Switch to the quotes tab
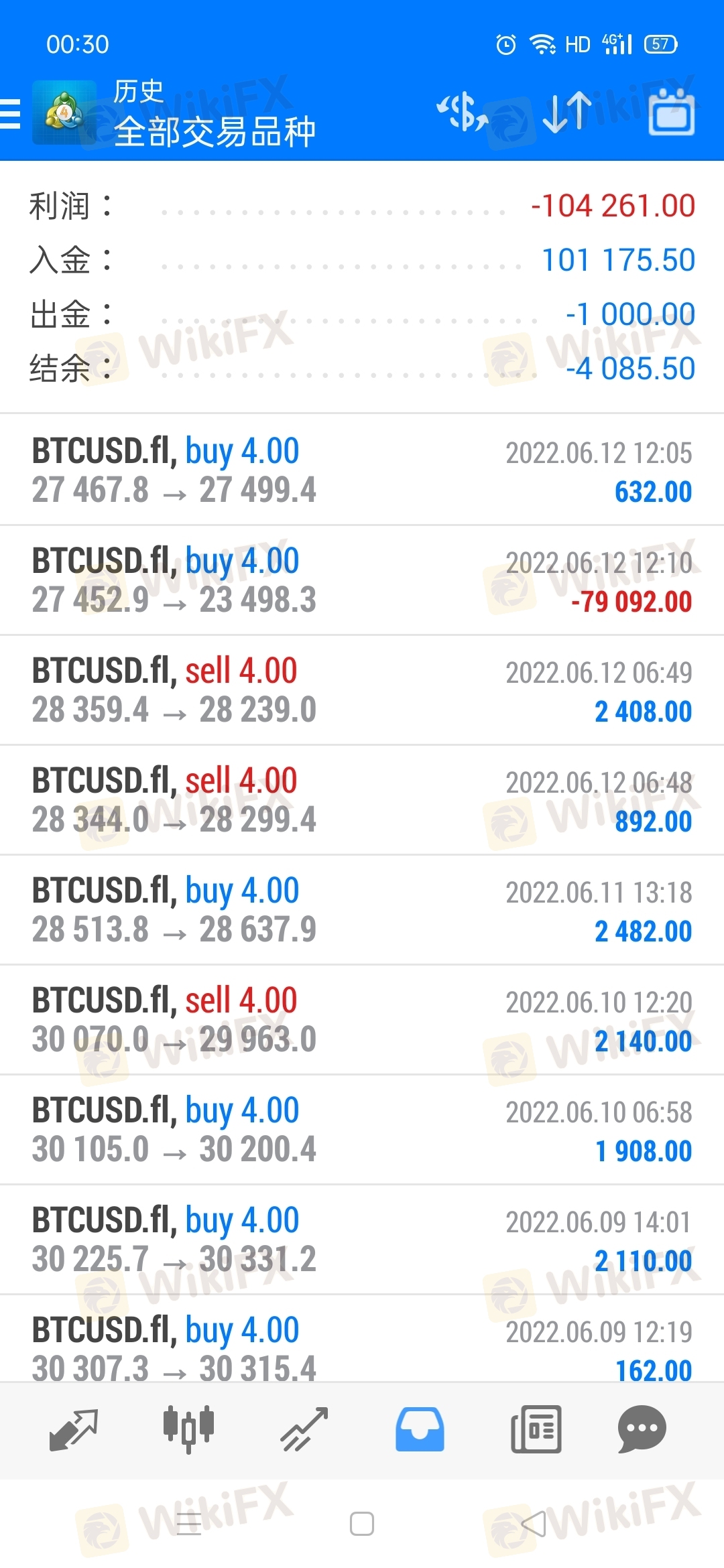The width and height of the screenshot is (724, 1568). pos(74,1429)
